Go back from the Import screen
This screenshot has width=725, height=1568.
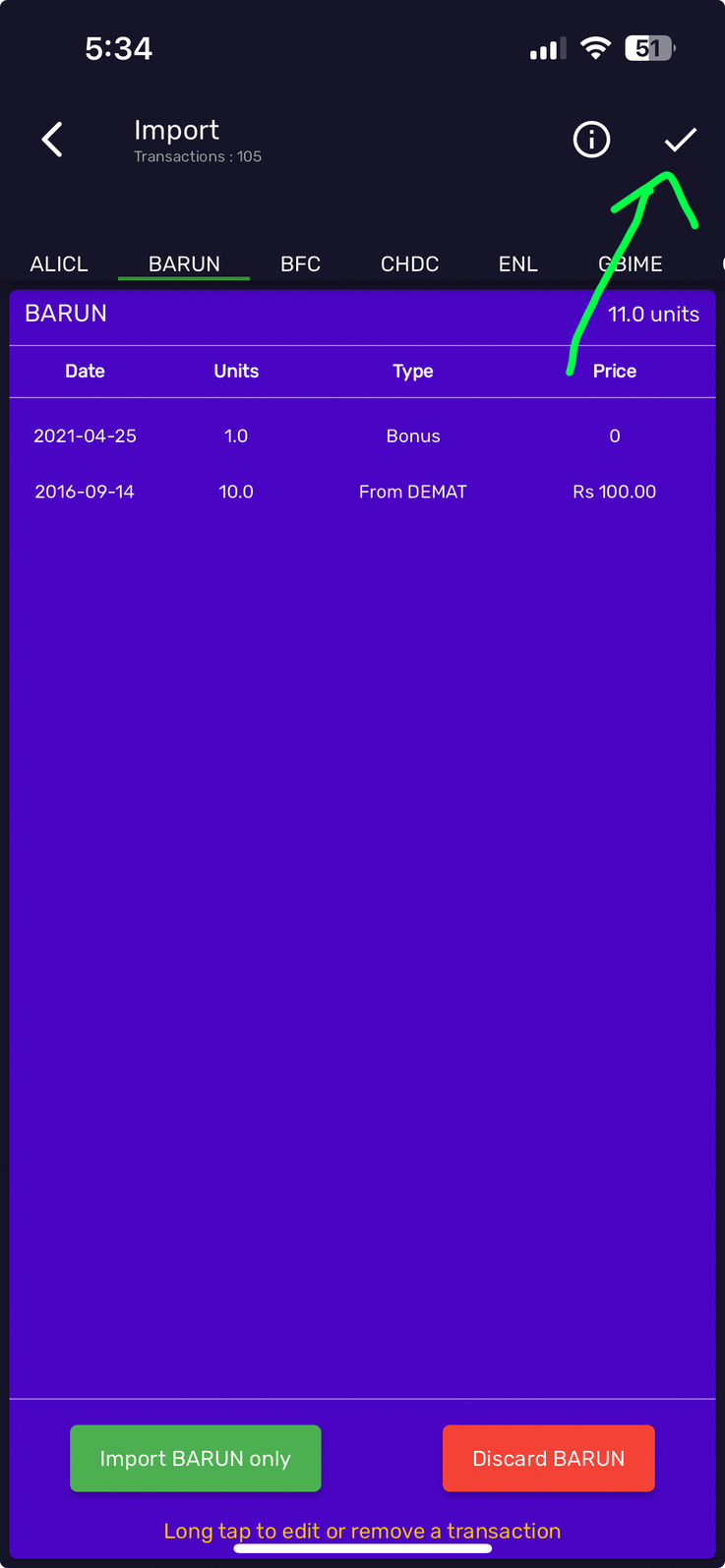coord(52,140)
